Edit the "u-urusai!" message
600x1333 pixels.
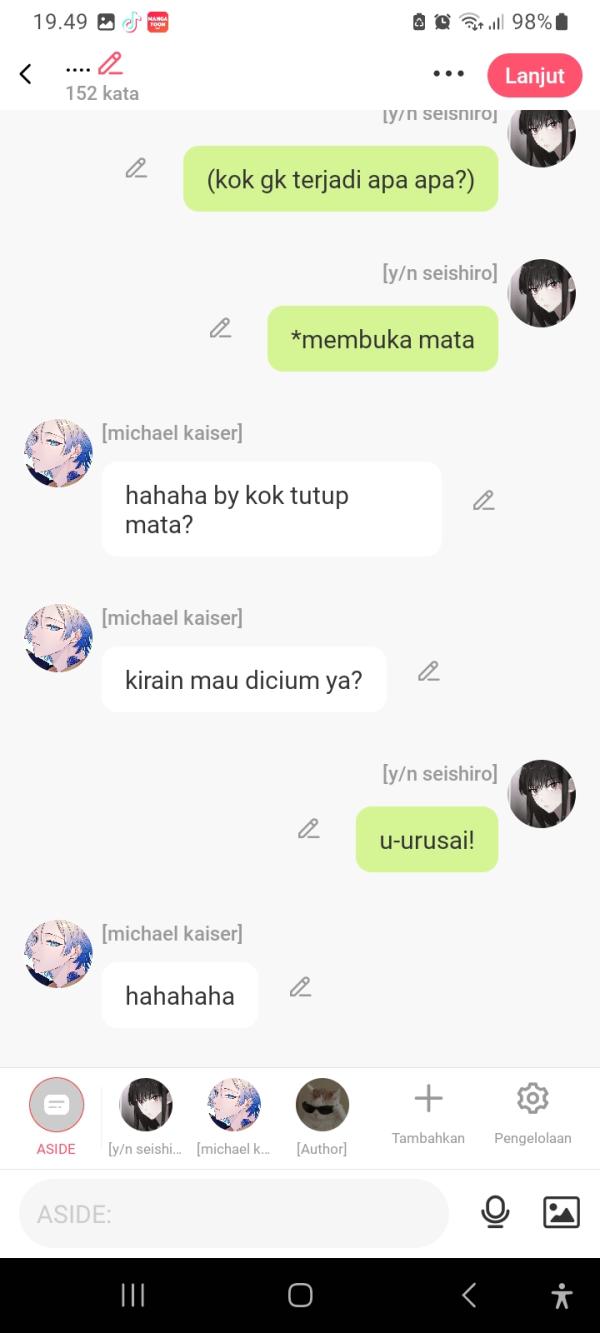[309, 829]
